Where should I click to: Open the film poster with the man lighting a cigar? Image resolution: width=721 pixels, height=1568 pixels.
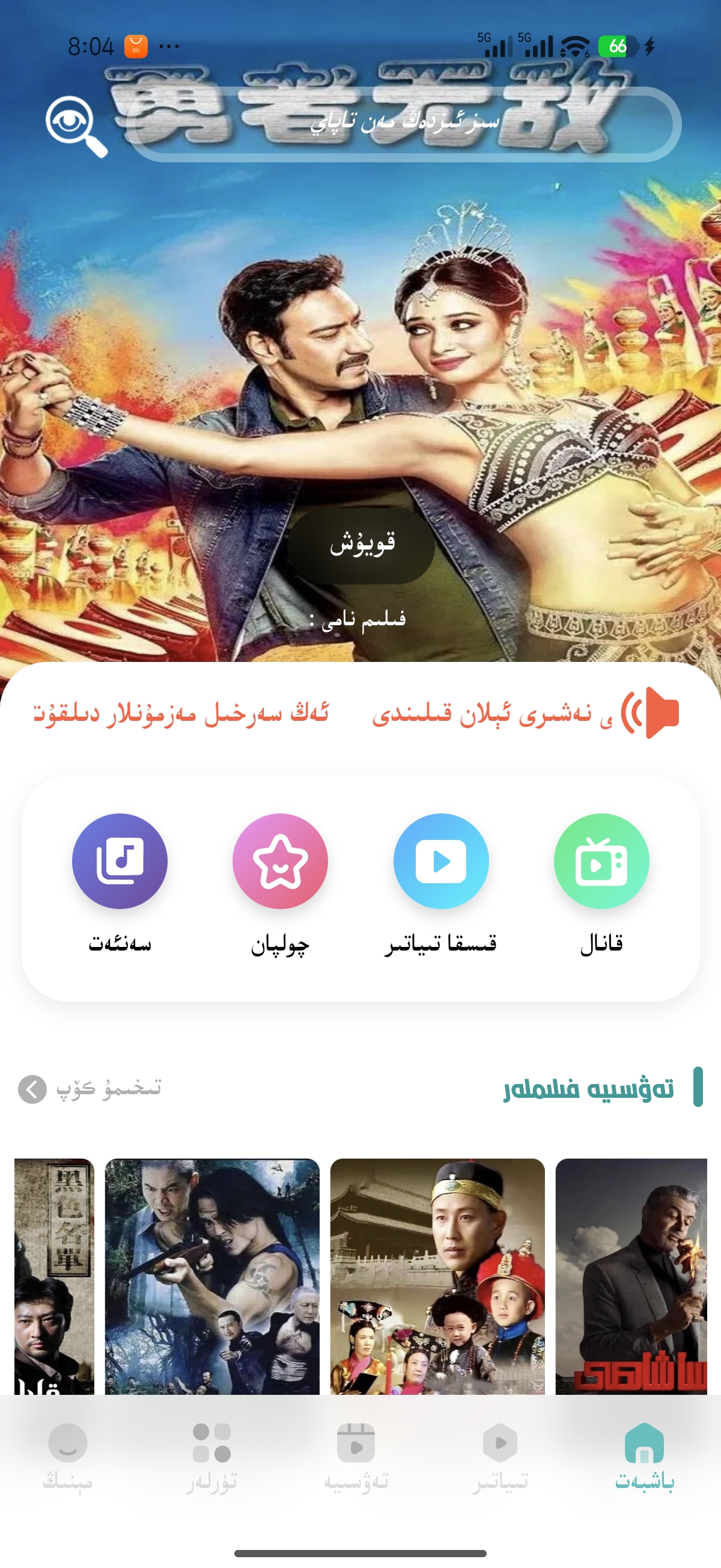[631, 1275]
